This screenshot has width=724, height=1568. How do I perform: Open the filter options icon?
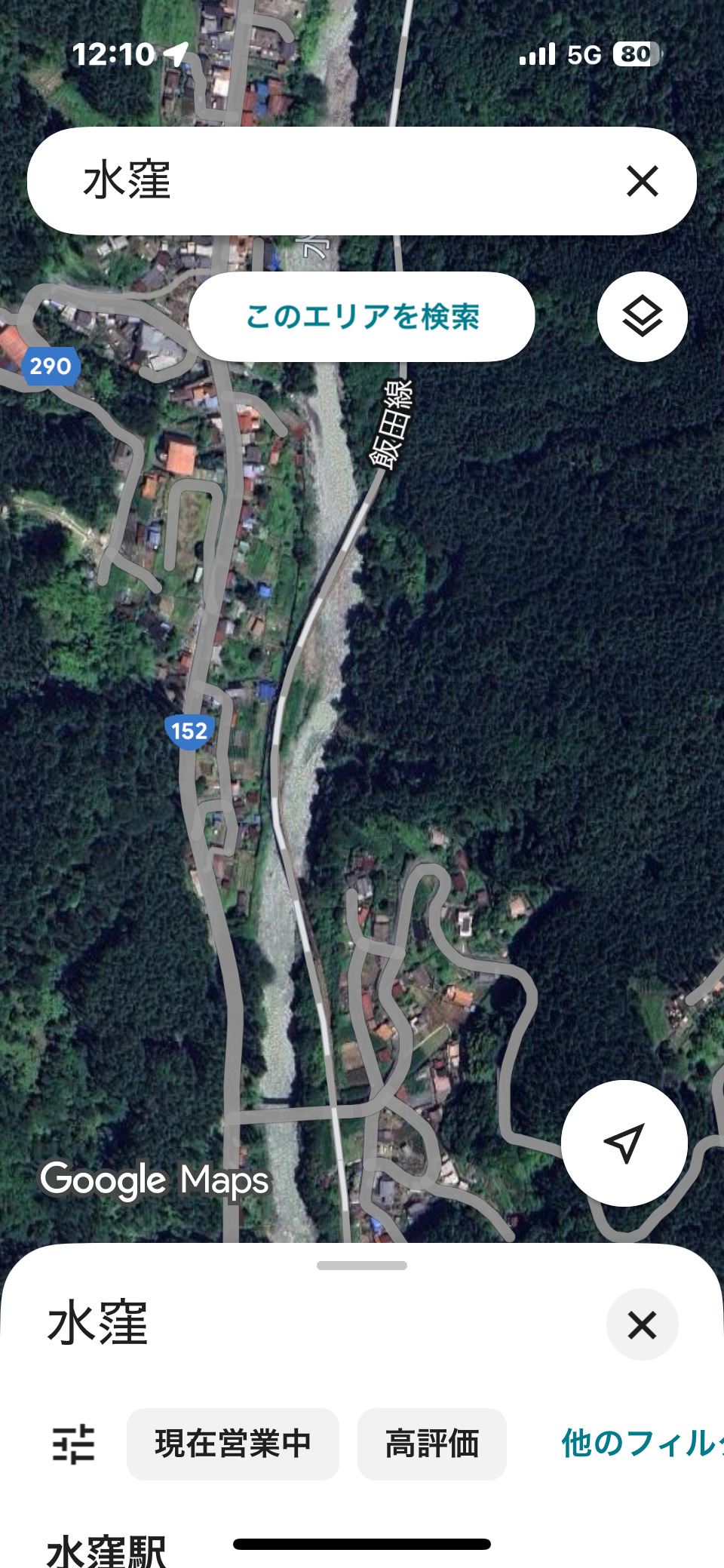click(74, 1444)
